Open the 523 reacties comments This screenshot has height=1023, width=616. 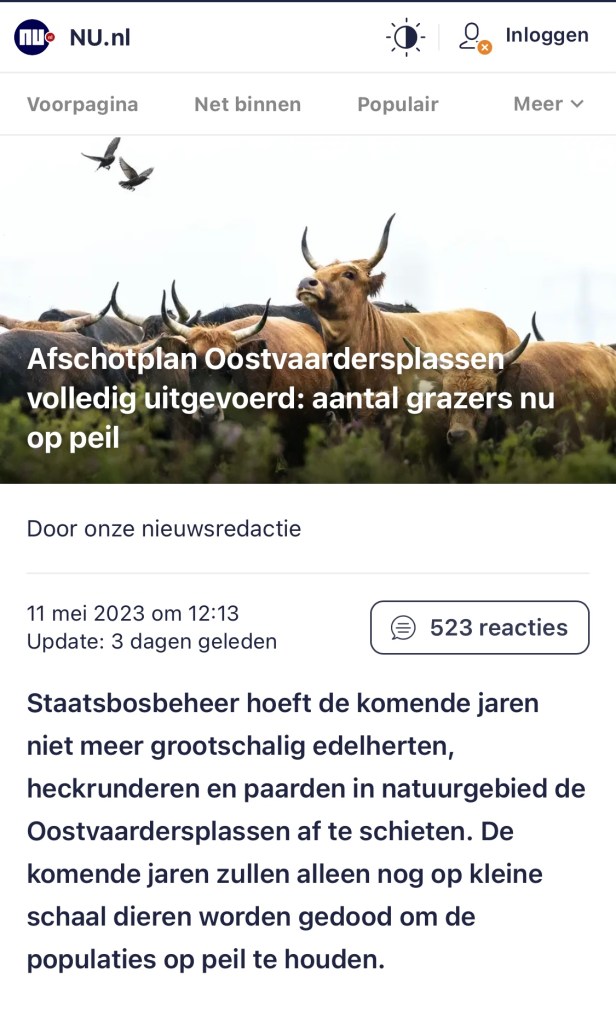coord(479,628)
